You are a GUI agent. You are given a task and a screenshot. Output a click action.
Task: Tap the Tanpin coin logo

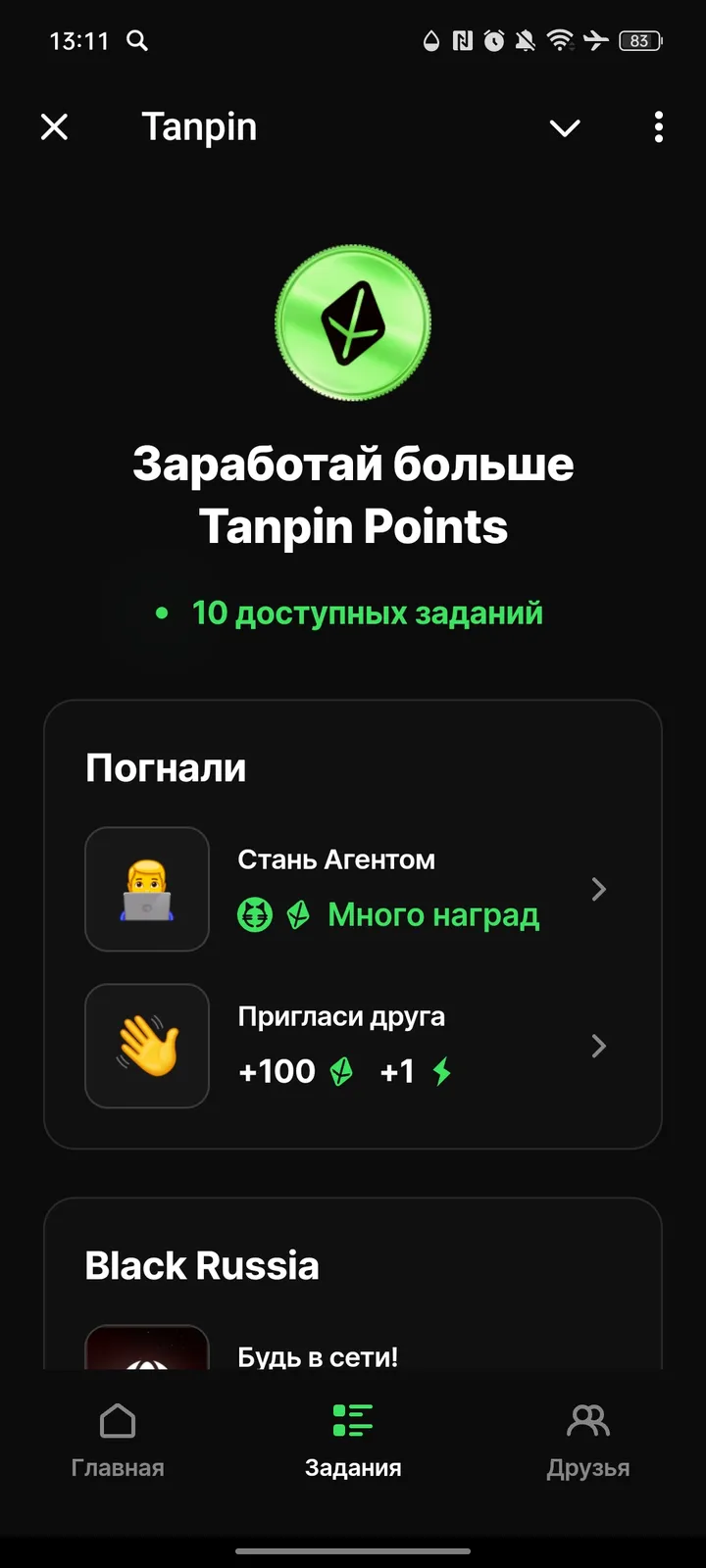pyautogui.click(x=353, y=323)
